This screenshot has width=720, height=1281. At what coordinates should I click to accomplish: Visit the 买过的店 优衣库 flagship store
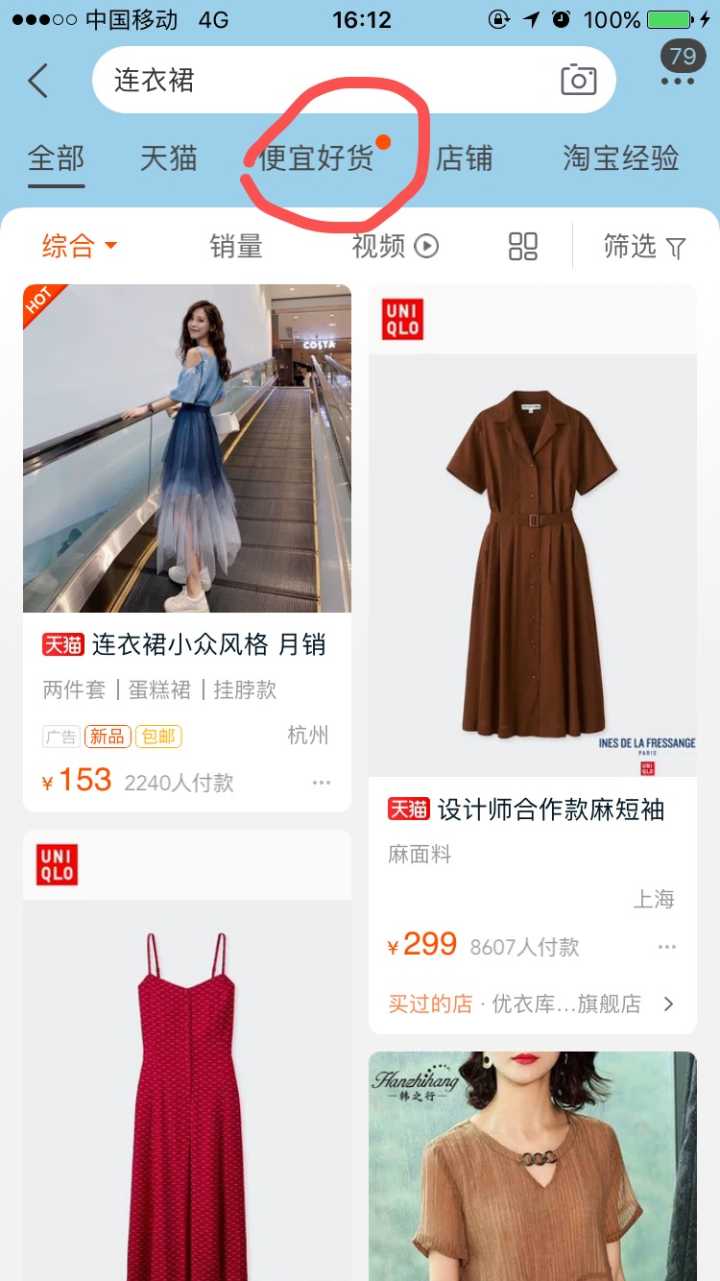(532, 1004)
